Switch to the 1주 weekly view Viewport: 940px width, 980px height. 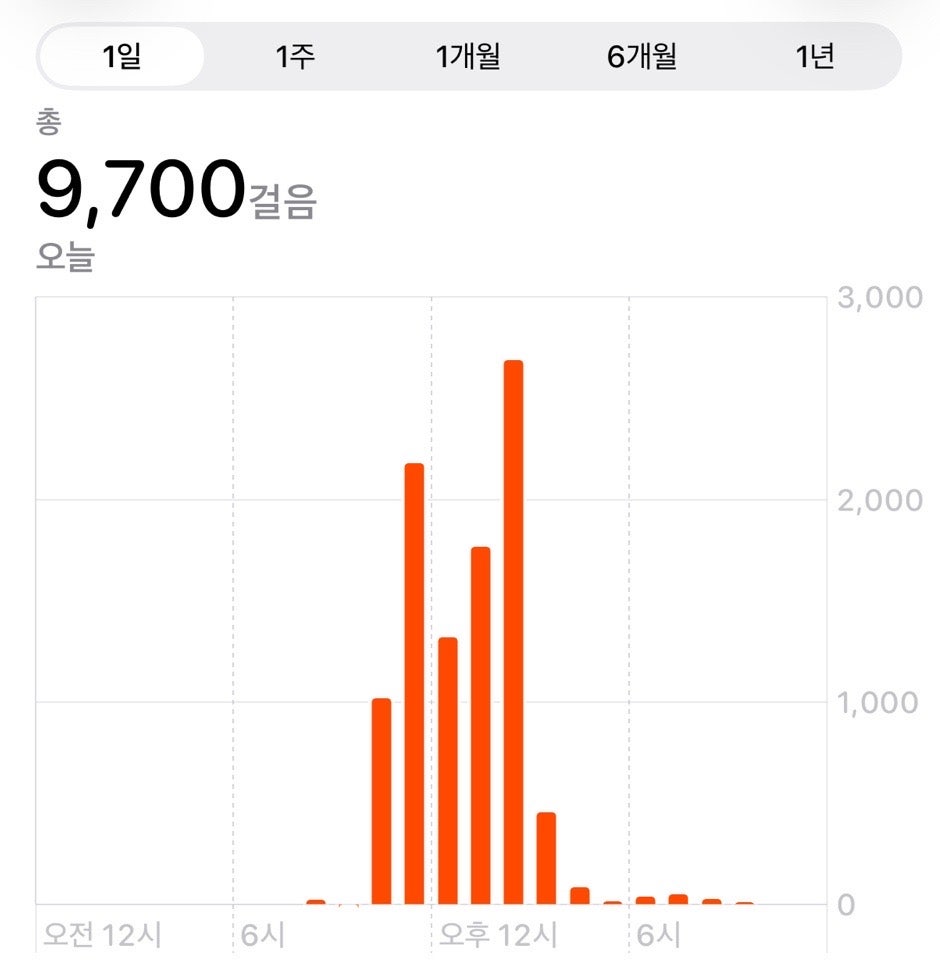[x=295, y=57]
